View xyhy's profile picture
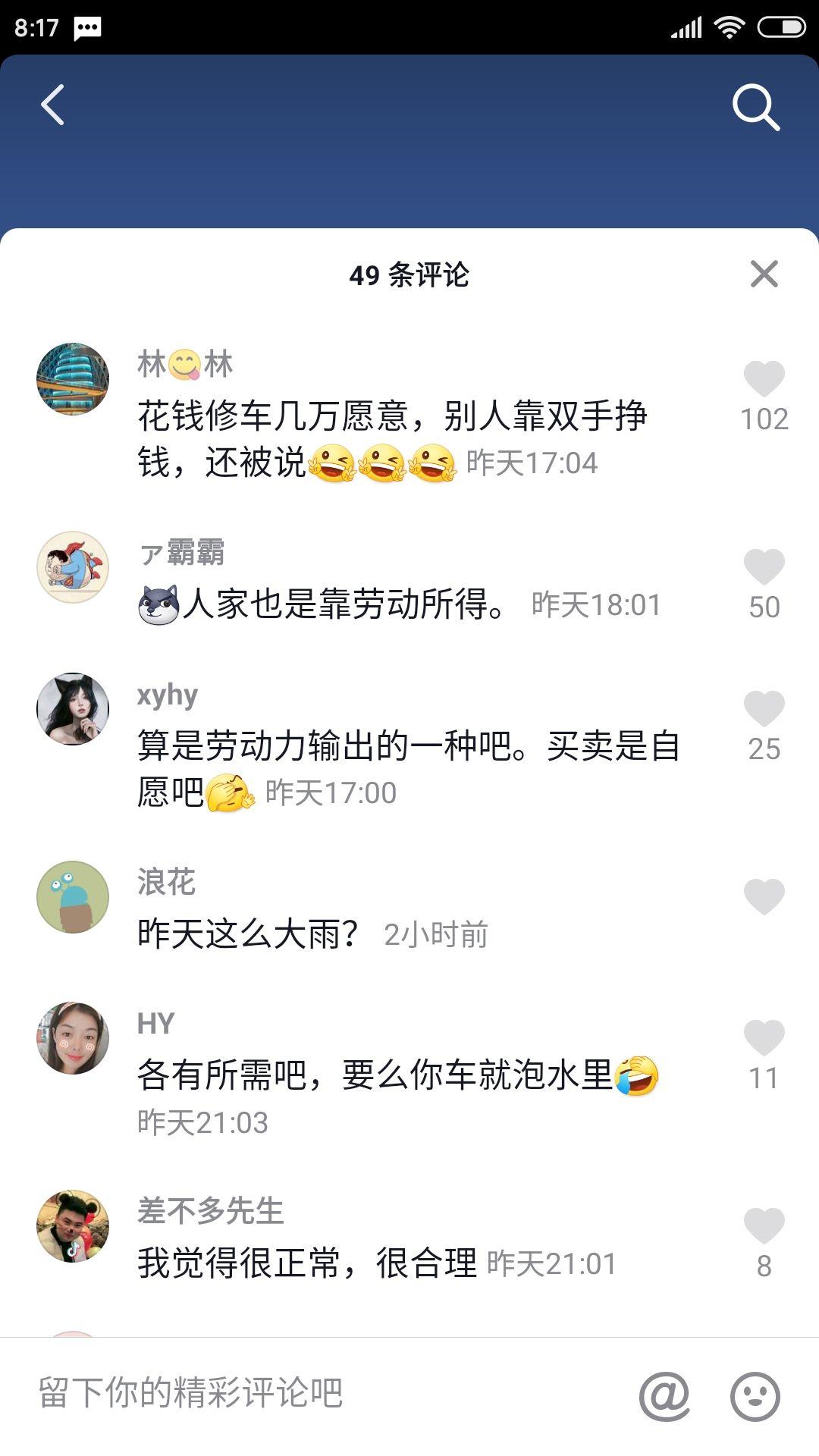 [73, 708]
